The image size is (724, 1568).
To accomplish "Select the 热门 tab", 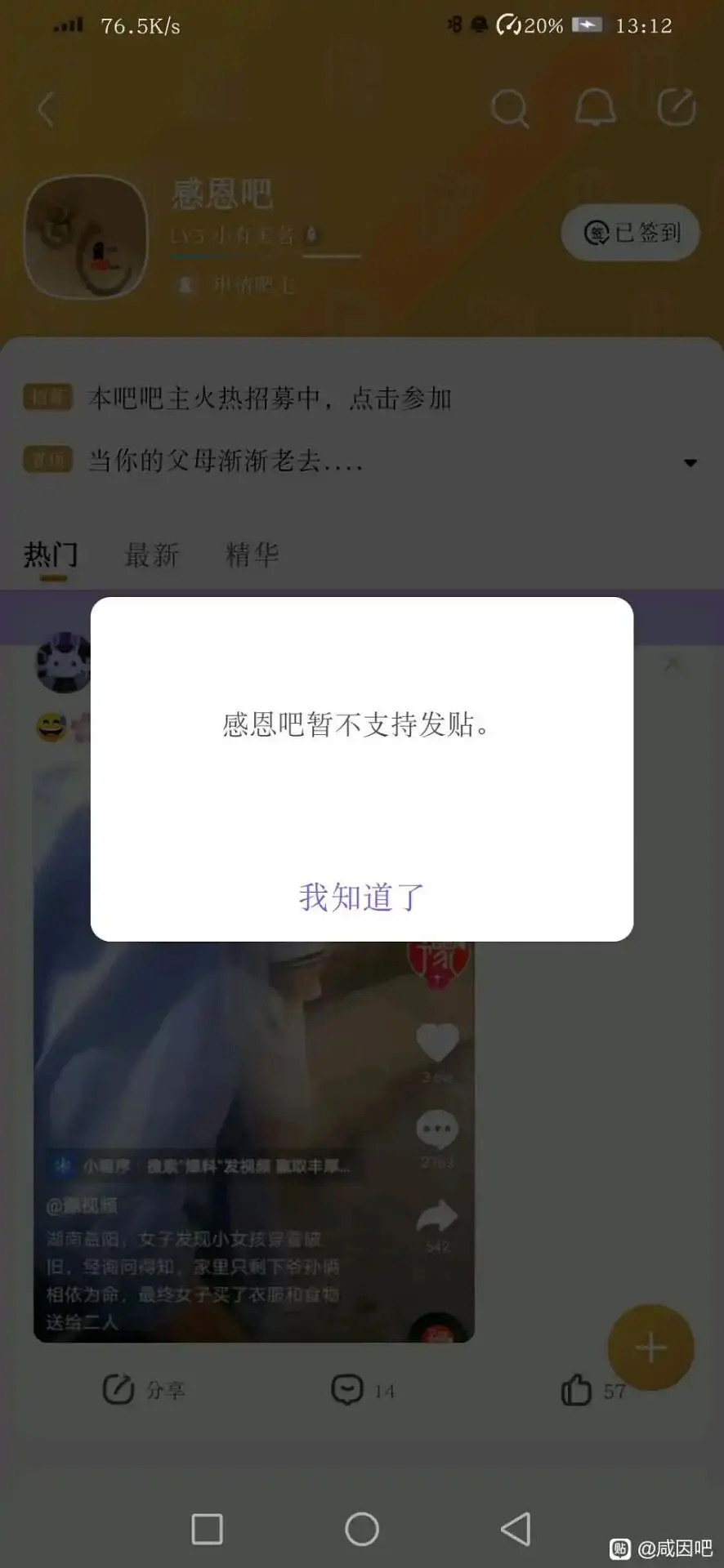I will pos(51,555).
